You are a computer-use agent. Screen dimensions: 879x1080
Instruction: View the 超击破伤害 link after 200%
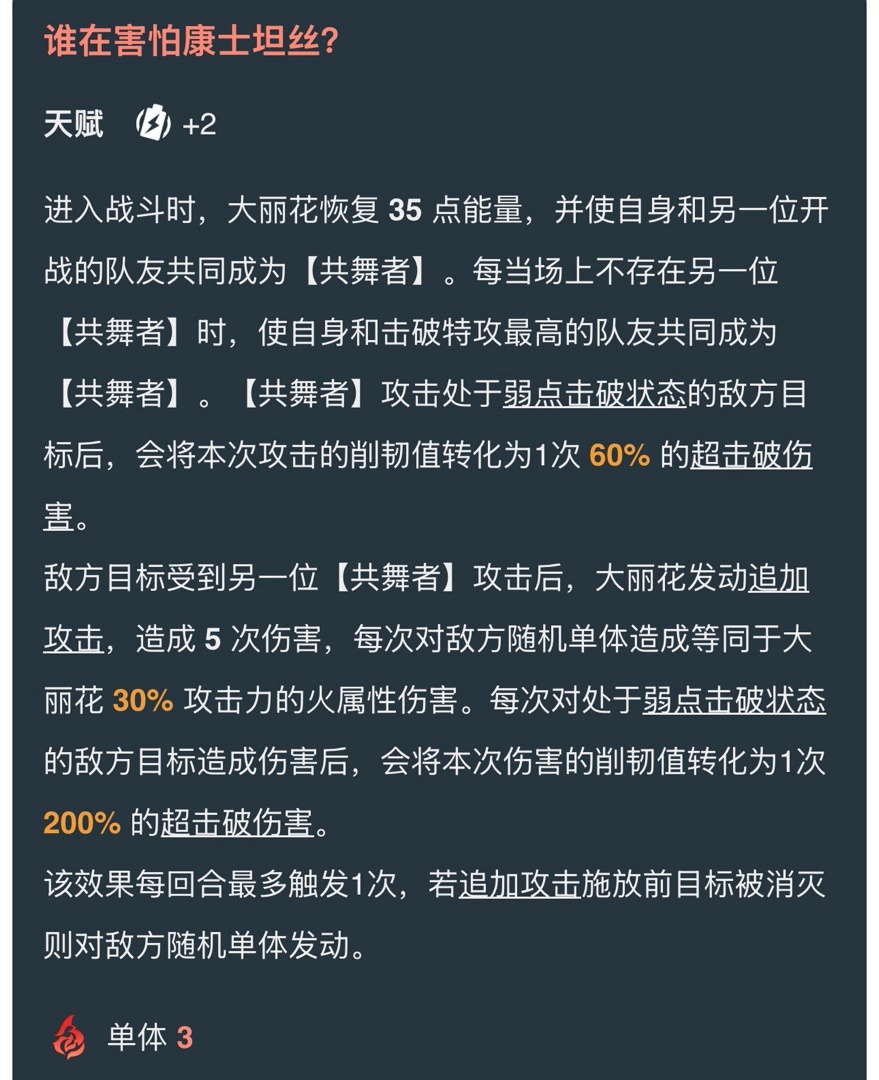[237, 823]
